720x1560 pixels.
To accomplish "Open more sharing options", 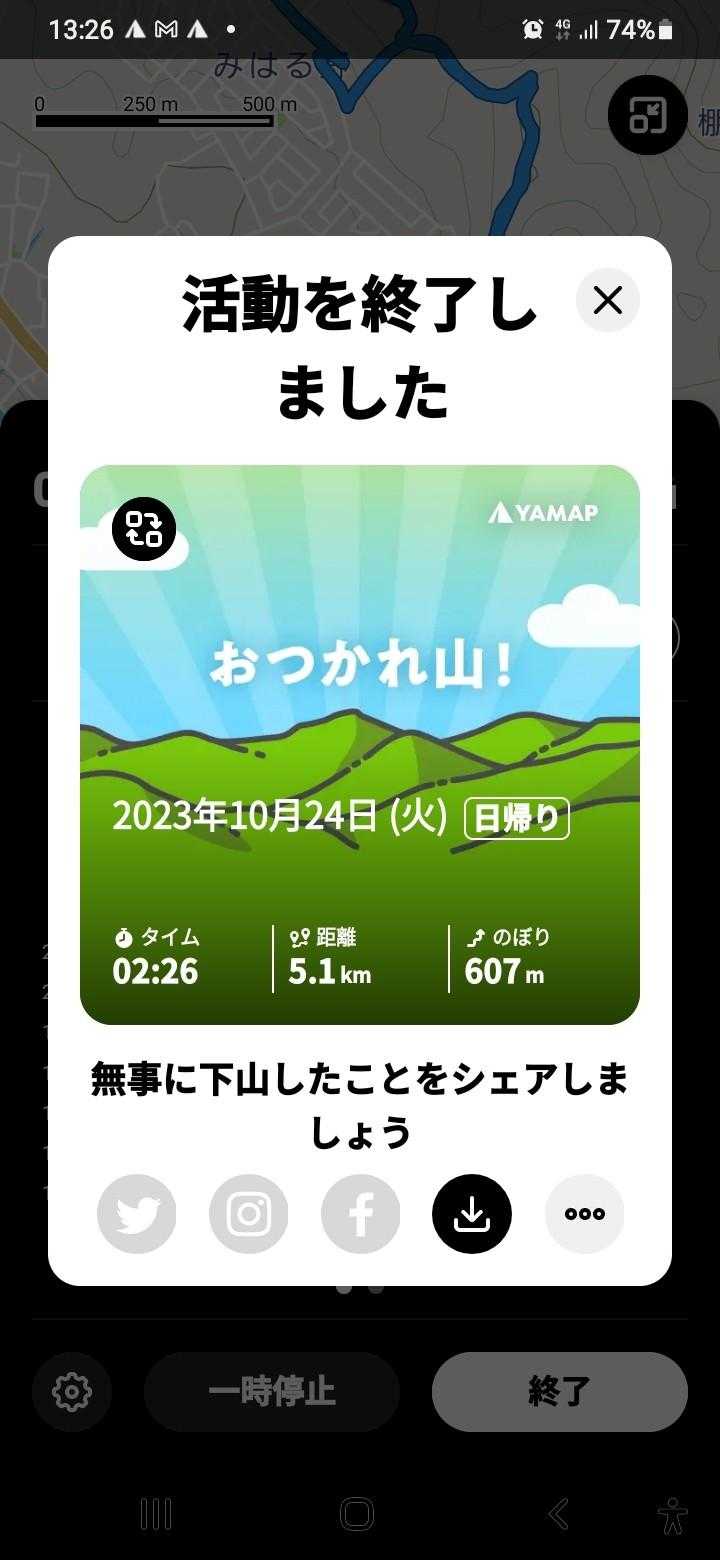I will tap(584, 1214).
